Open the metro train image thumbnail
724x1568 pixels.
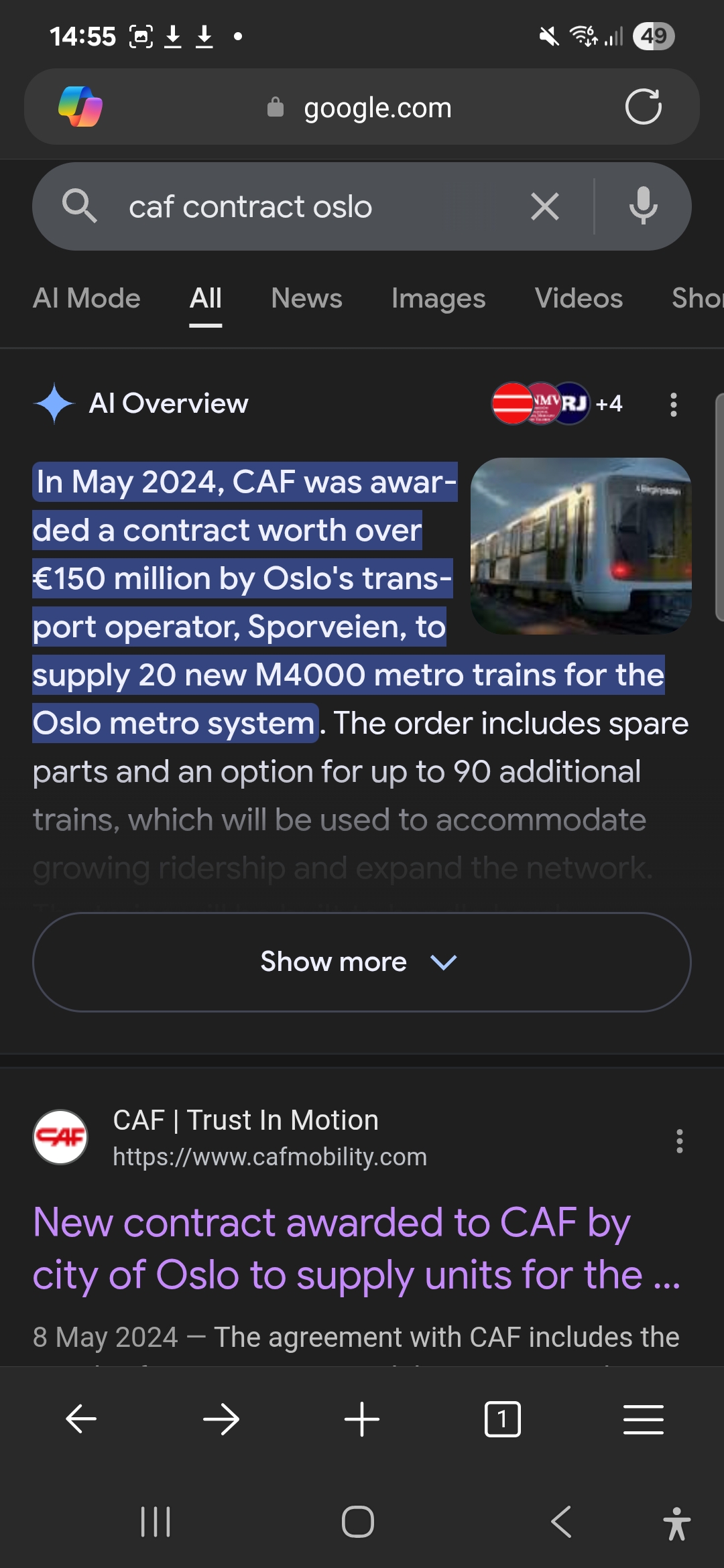tap(581, 545)
